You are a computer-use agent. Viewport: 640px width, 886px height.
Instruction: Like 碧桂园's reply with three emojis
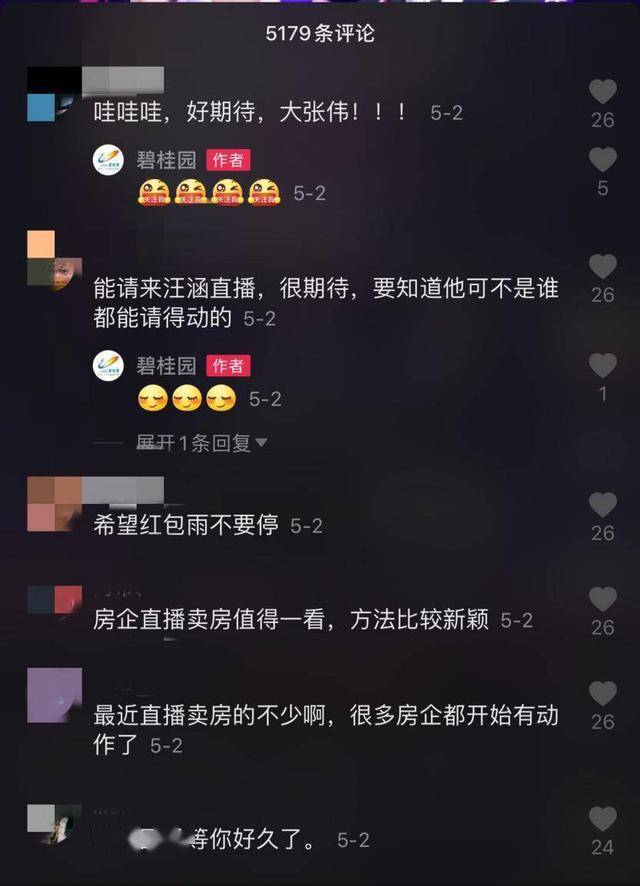point(602,366)
